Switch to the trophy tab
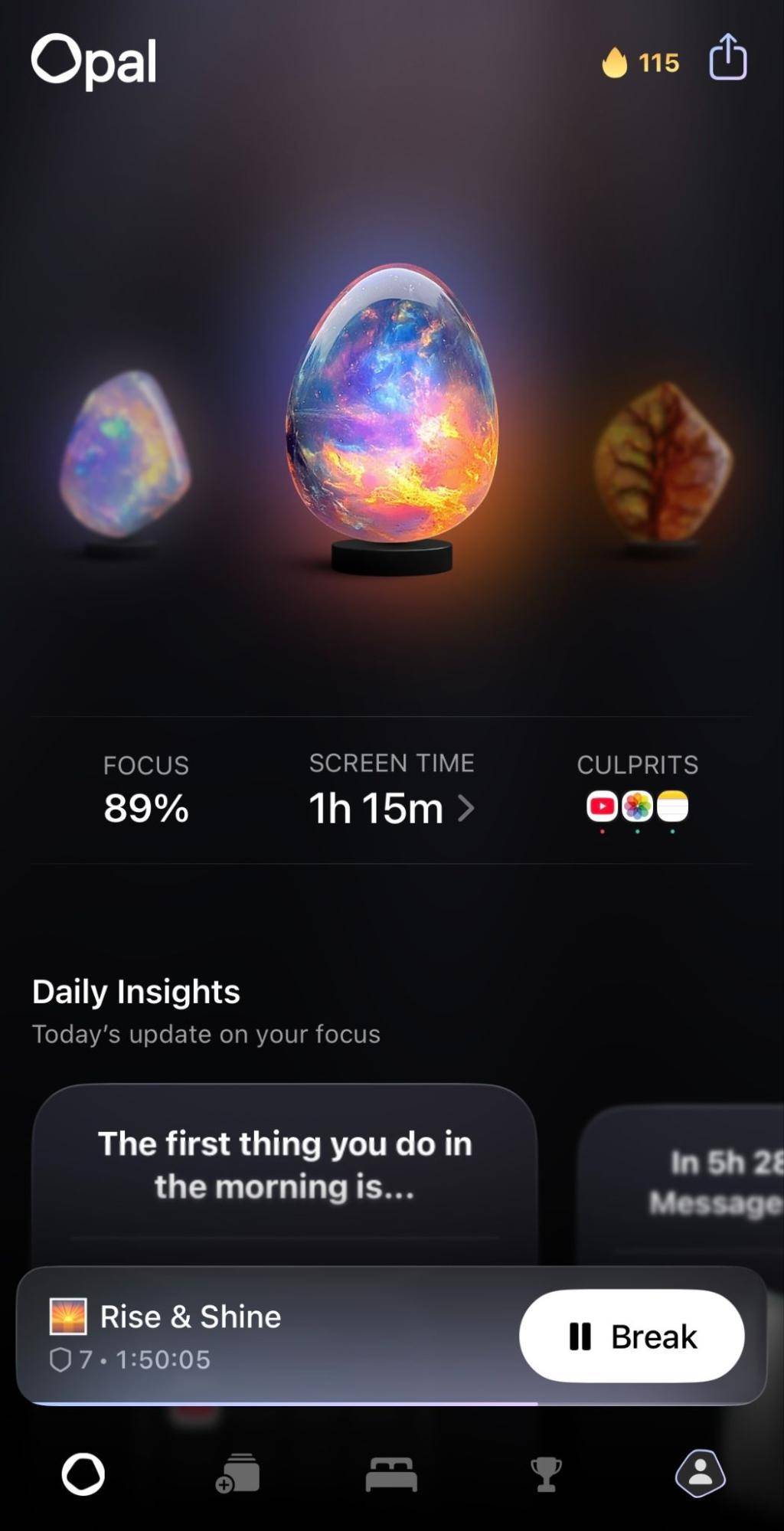784x1531 pixels. tap(546, 1473)
